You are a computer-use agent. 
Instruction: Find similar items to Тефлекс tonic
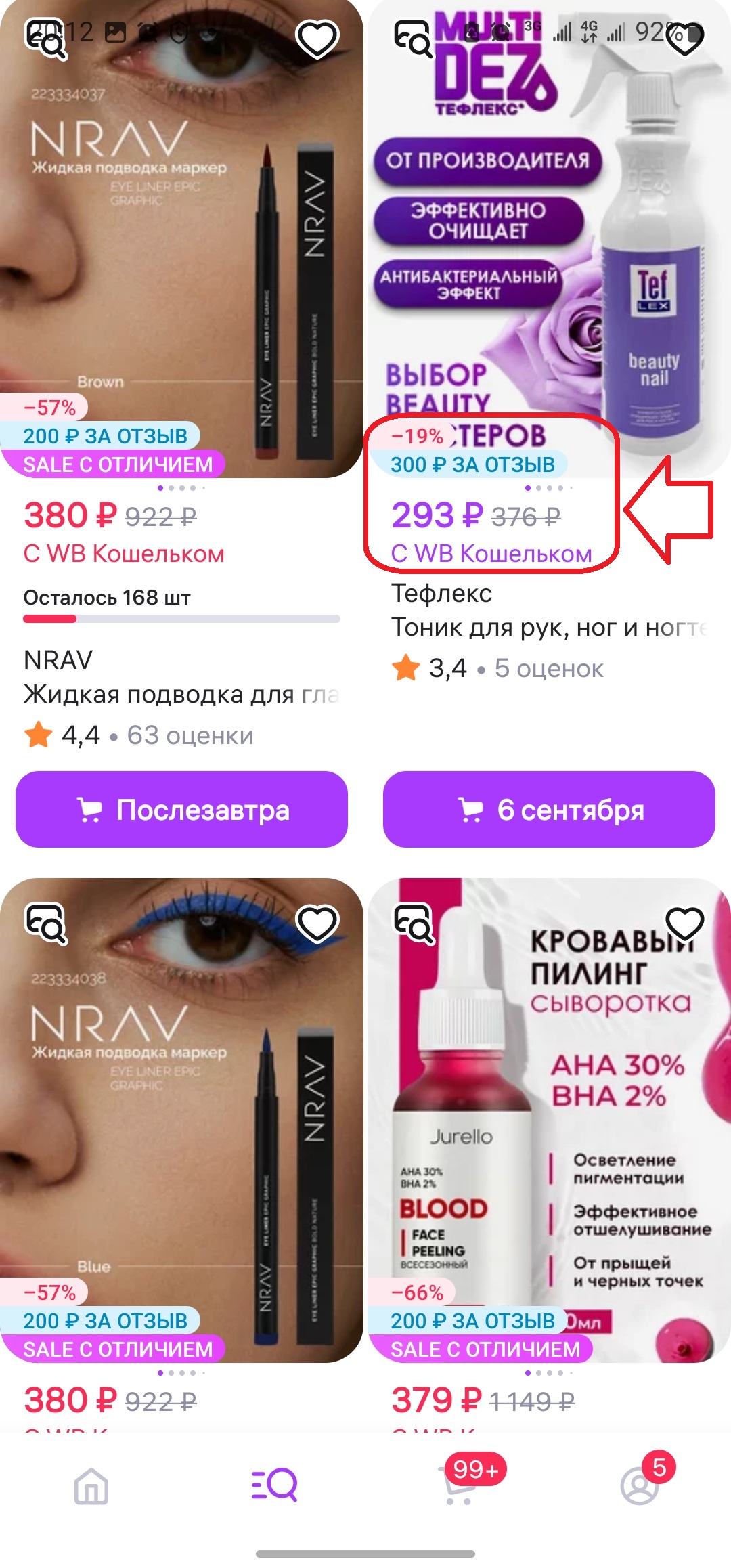pyautogui.click(x=414, y=39)
